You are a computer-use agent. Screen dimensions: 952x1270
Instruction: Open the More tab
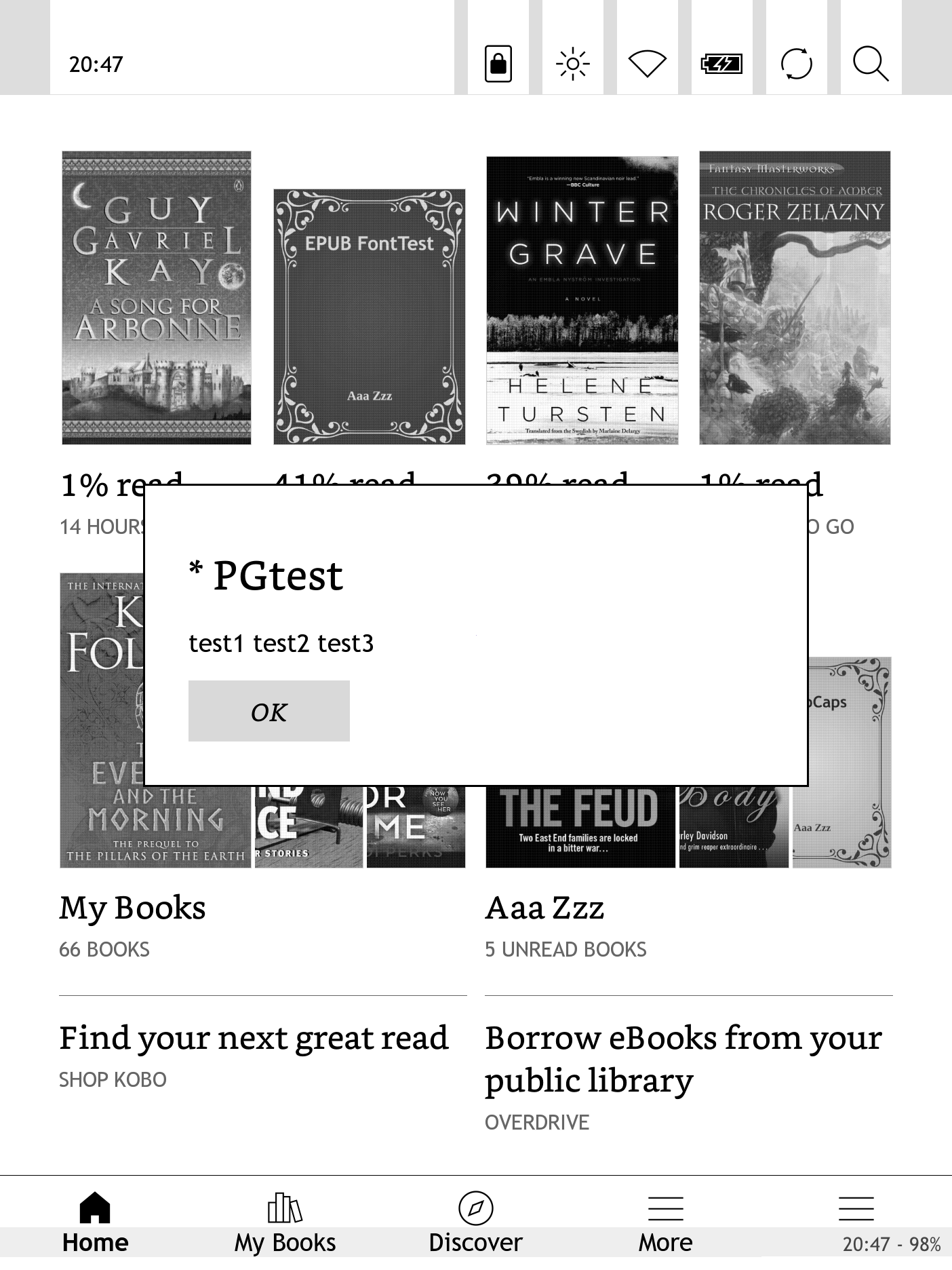point(665,1223)
